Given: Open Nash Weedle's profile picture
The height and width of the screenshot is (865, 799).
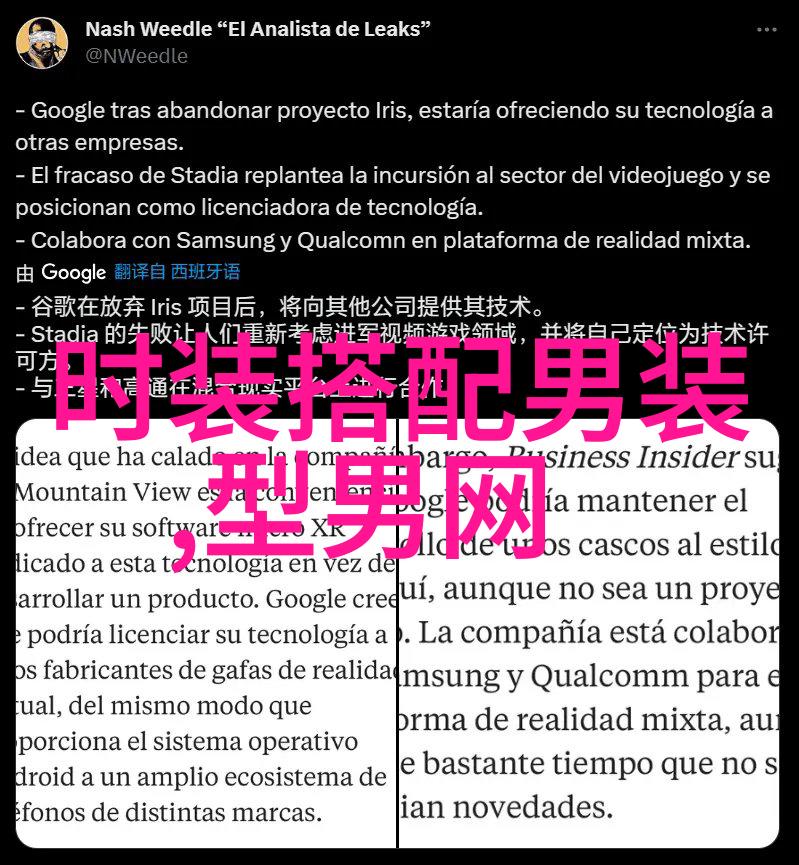Looking at the screenshot, I should [x=42, y=43].
